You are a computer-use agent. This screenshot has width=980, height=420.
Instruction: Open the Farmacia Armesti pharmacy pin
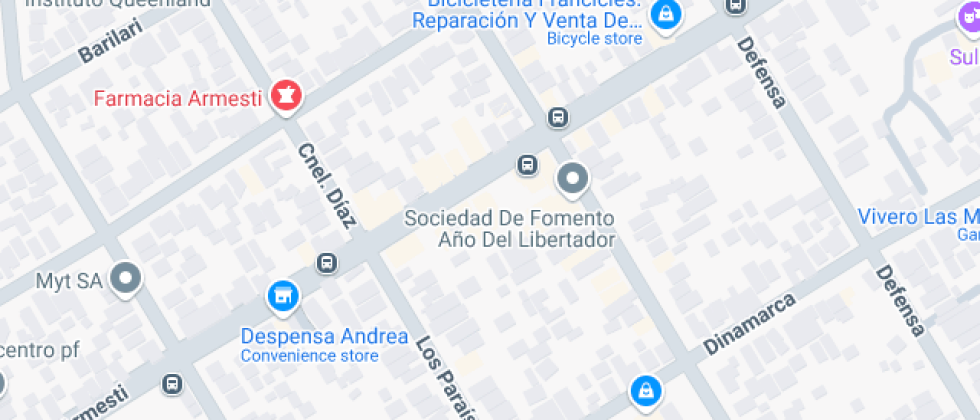(286, 97)
